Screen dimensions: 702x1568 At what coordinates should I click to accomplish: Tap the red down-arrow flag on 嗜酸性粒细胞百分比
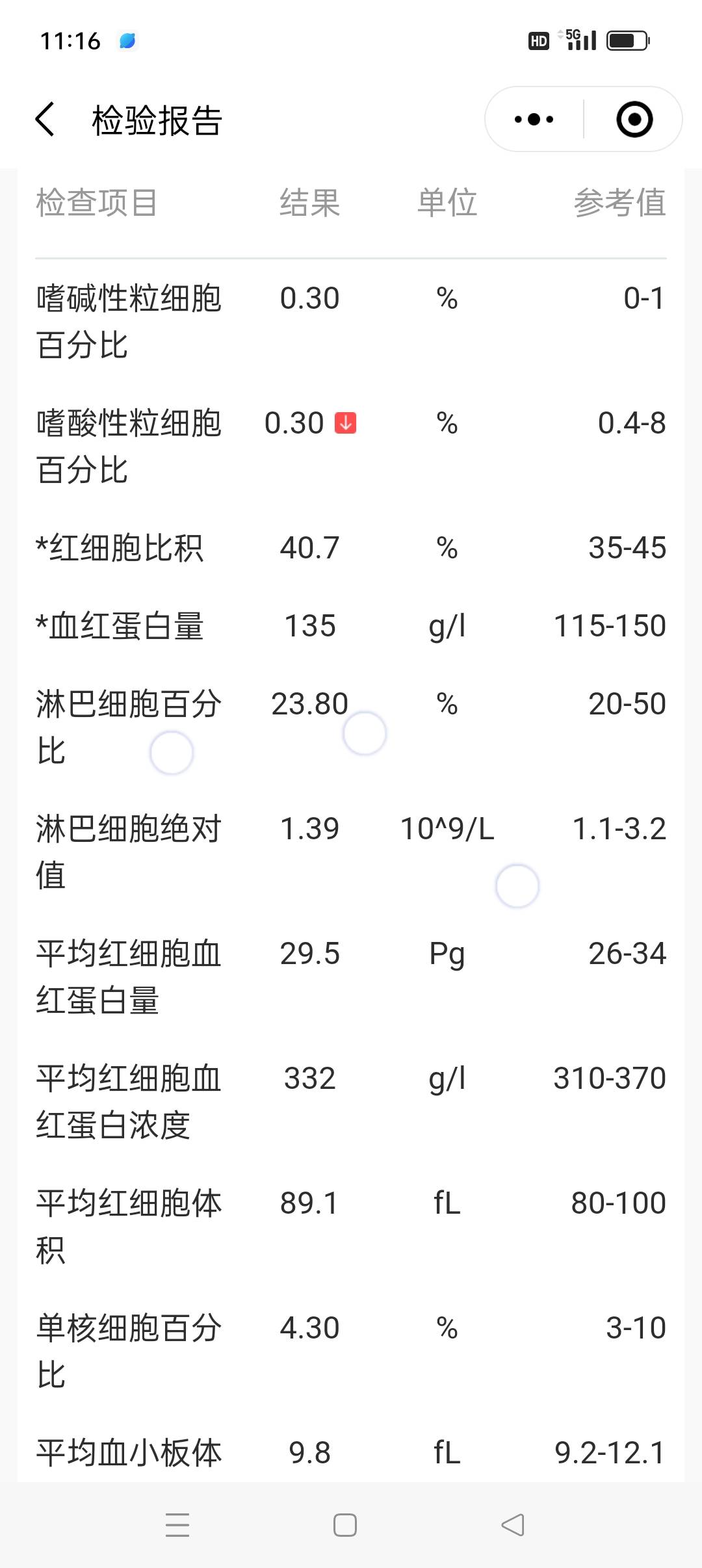pyautogui.click(x=345, y=422)
